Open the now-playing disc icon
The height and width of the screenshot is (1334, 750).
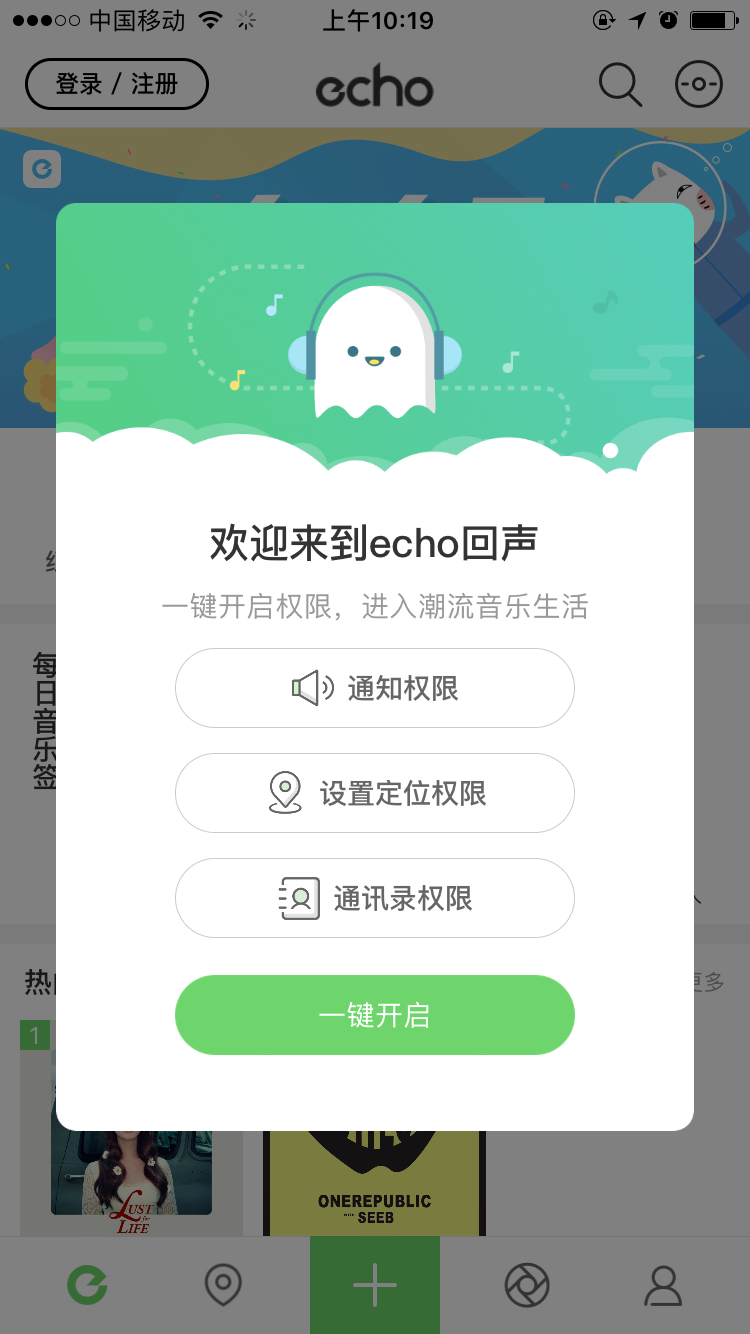coord(698,85)
